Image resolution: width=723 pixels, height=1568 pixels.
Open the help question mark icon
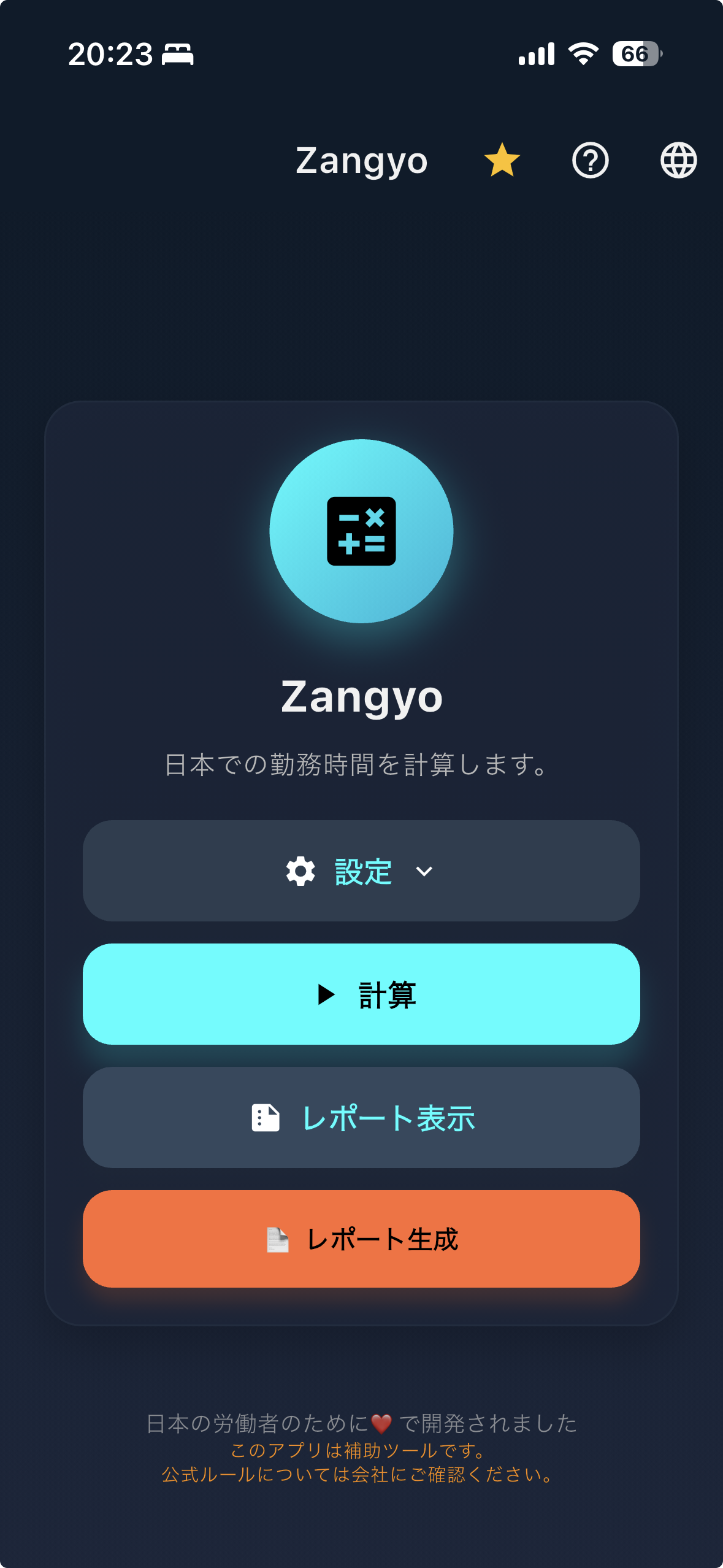(x=590, y=160)
